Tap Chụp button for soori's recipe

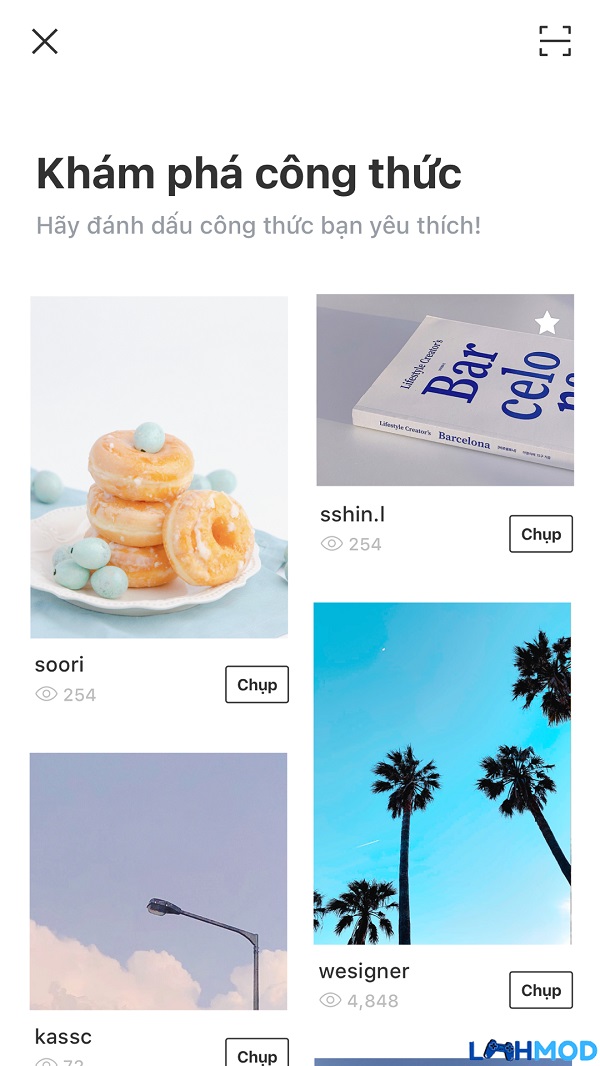click(257, 685)
